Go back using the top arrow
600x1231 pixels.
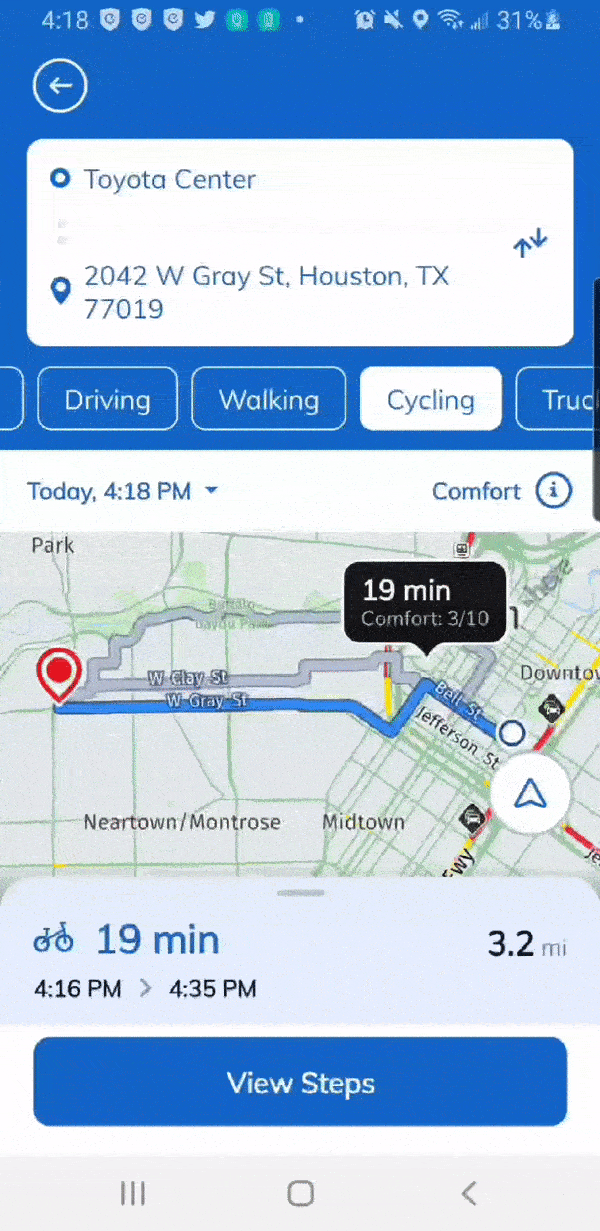tap(60, 86)
